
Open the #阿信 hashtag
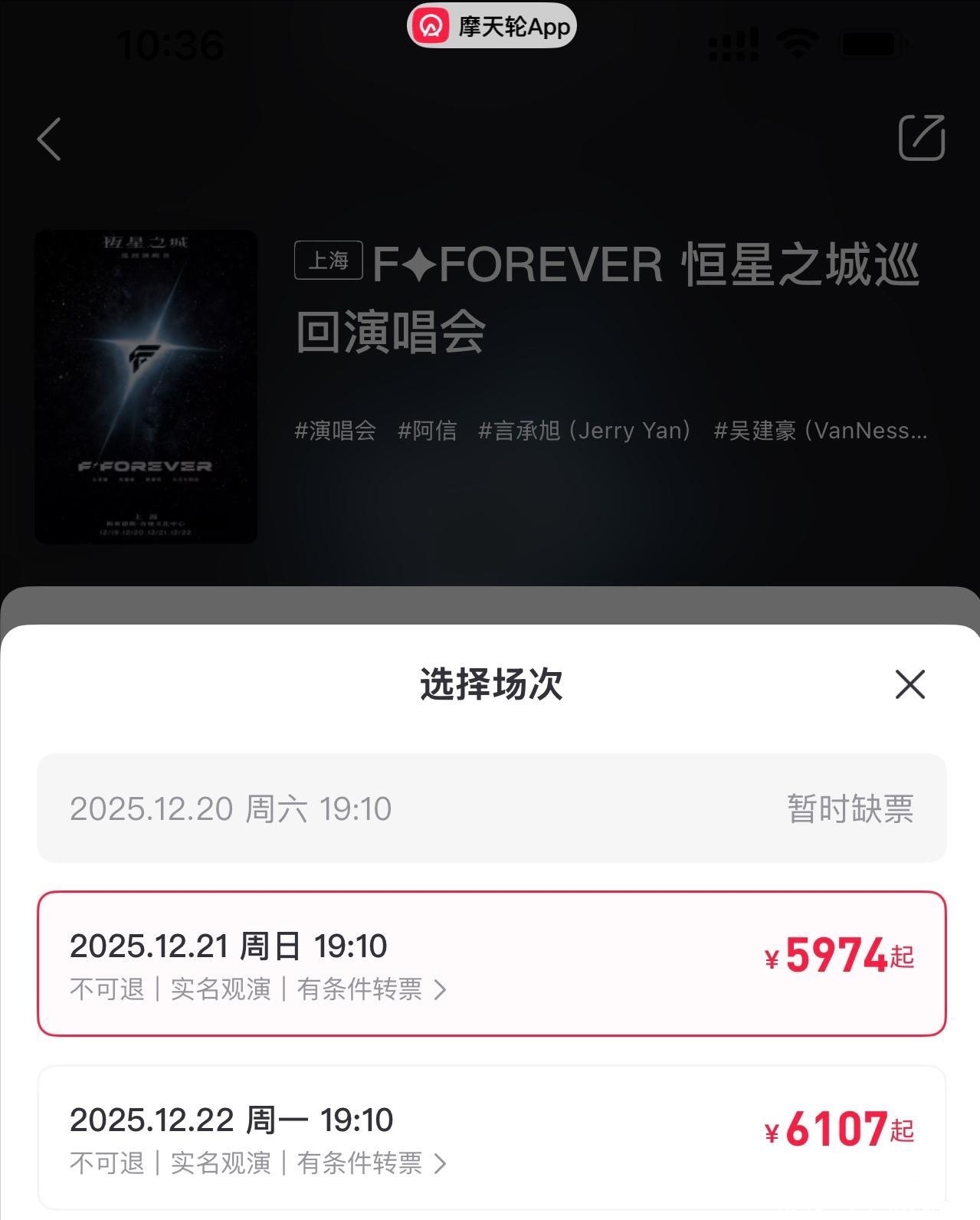pos(427,431)
